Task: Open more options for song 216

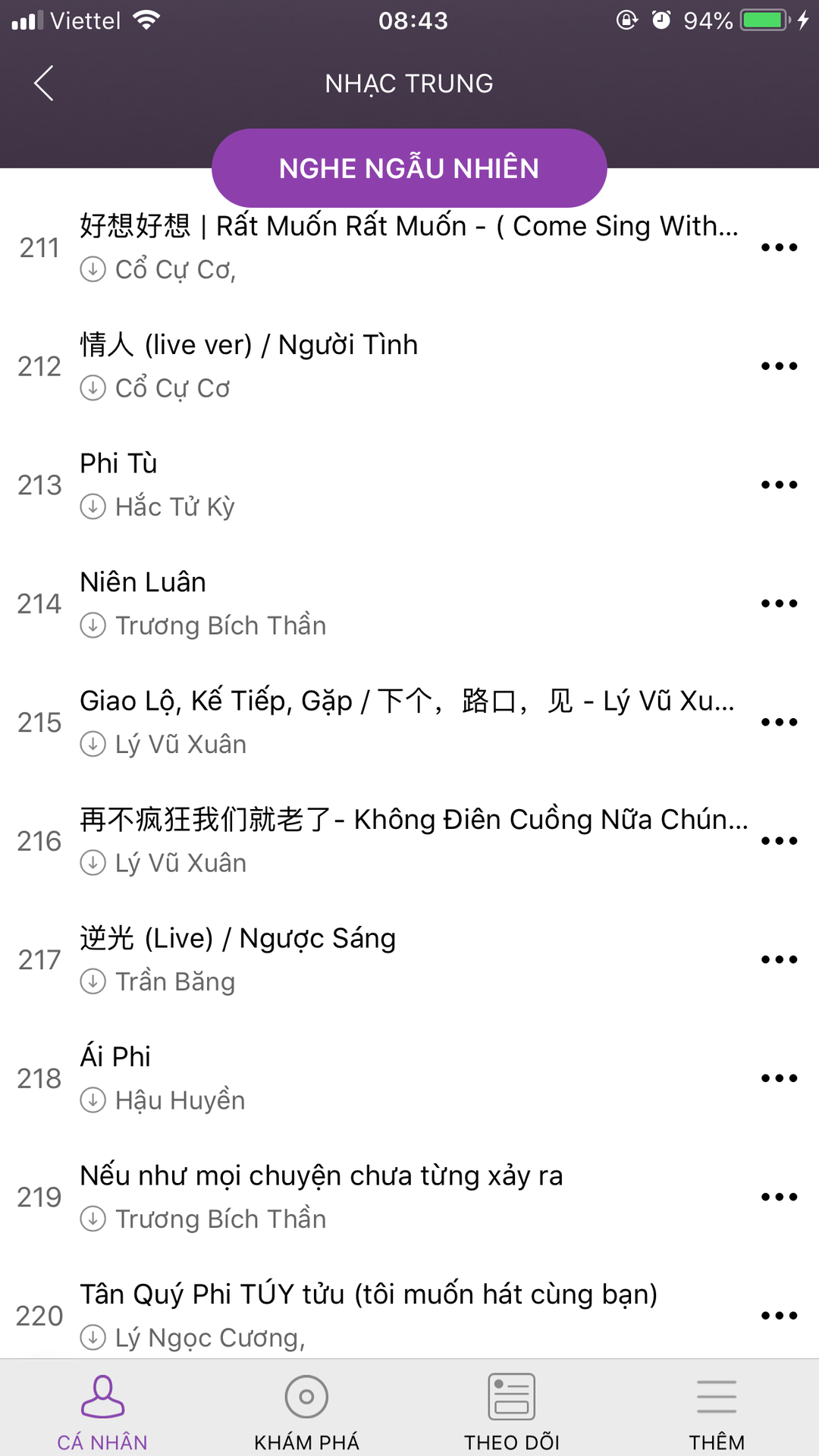Action: 780,841
